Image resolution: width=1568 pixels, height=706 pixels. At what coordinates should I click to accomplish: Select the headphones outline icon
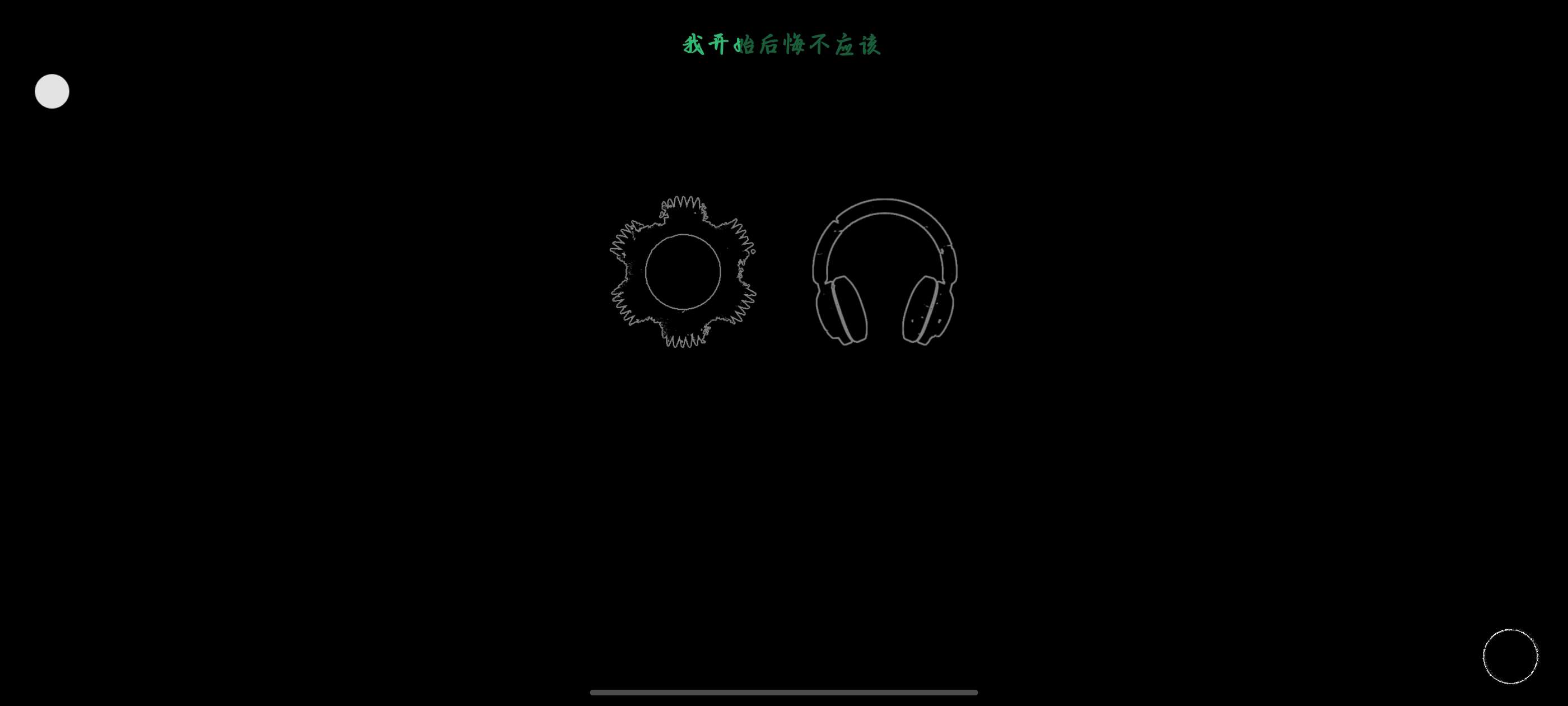(x=884, y=272)
